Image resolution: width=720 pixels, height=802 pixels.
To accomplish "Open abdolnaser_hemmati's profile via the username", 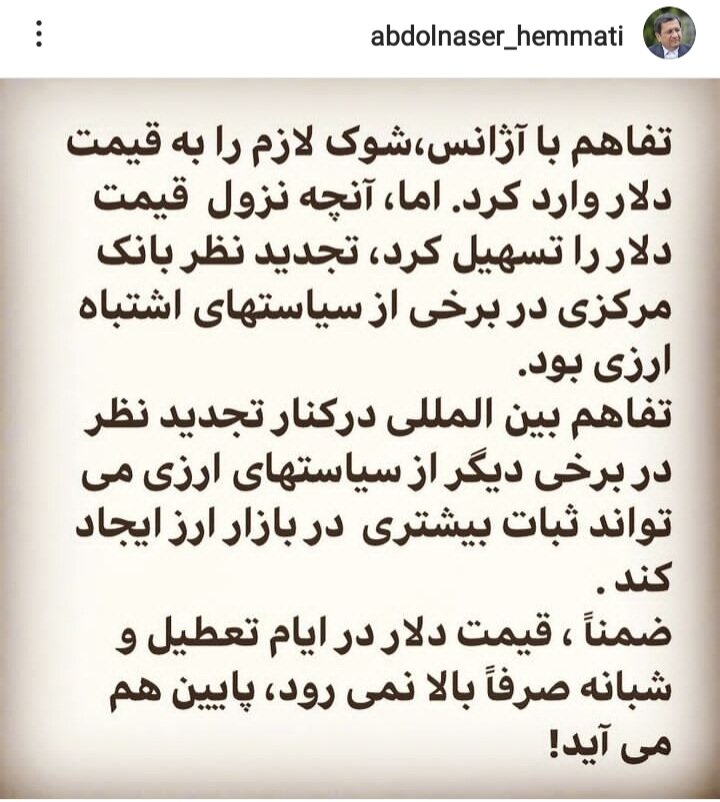I will 497,37.
